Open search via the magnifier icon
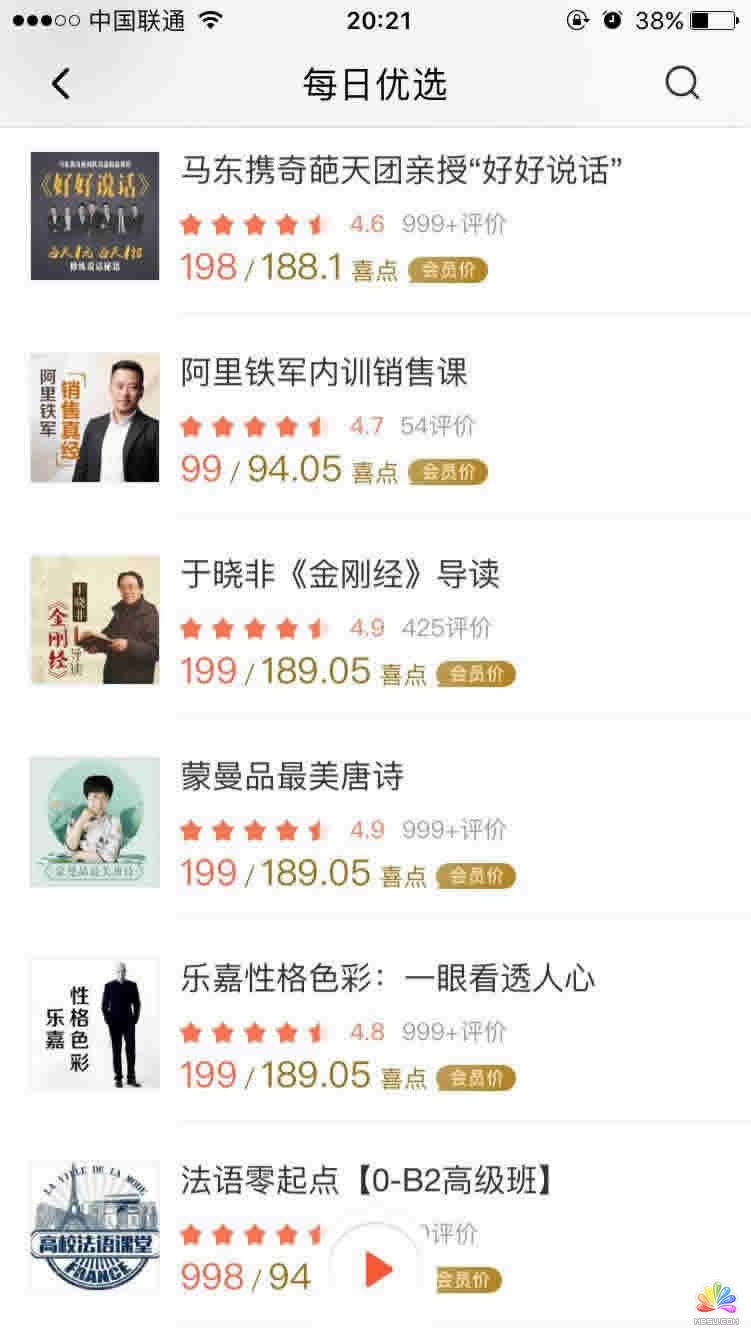 point(682,84)
